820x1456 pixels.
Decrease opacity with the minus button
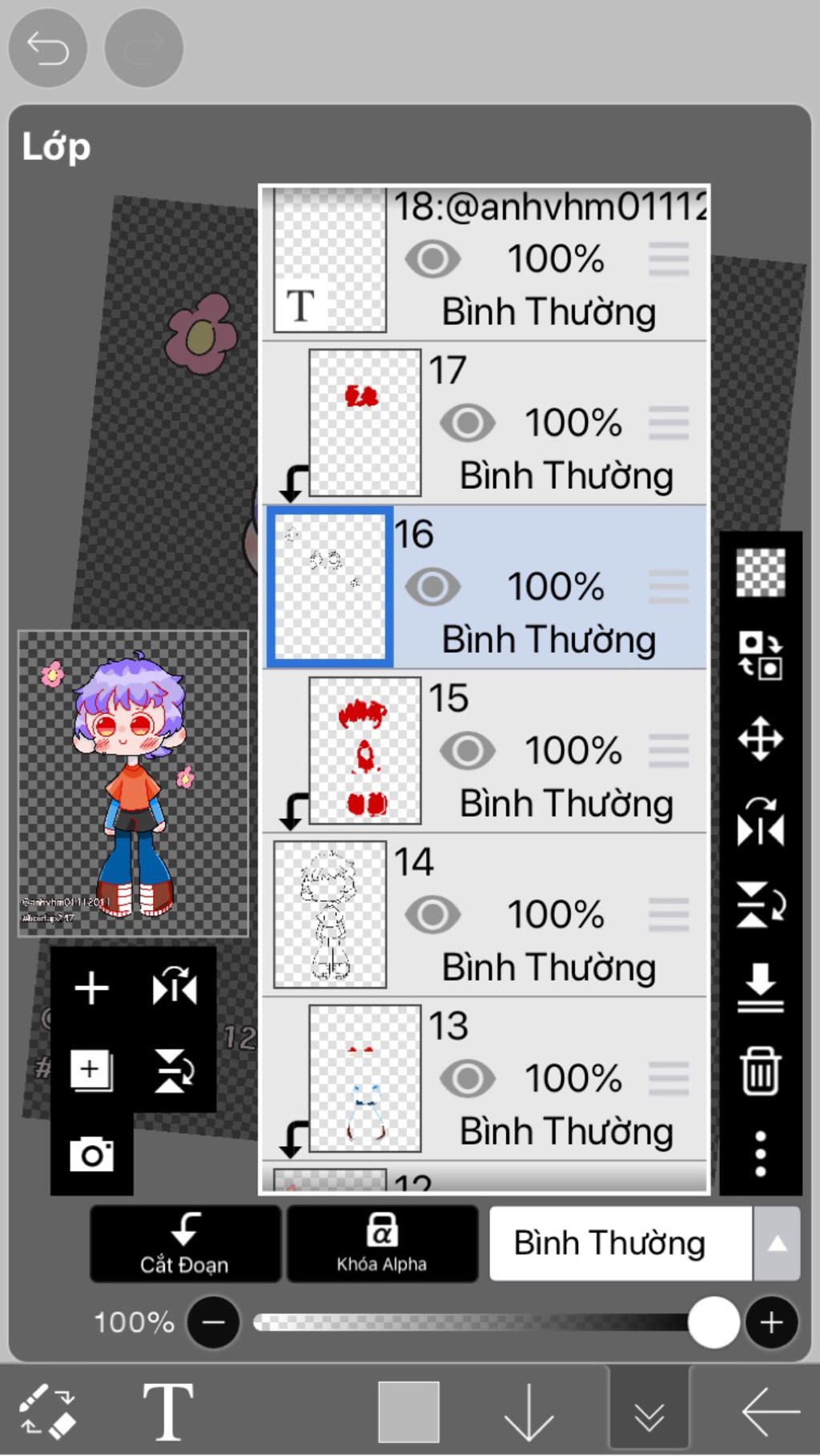click(213, 1322)
